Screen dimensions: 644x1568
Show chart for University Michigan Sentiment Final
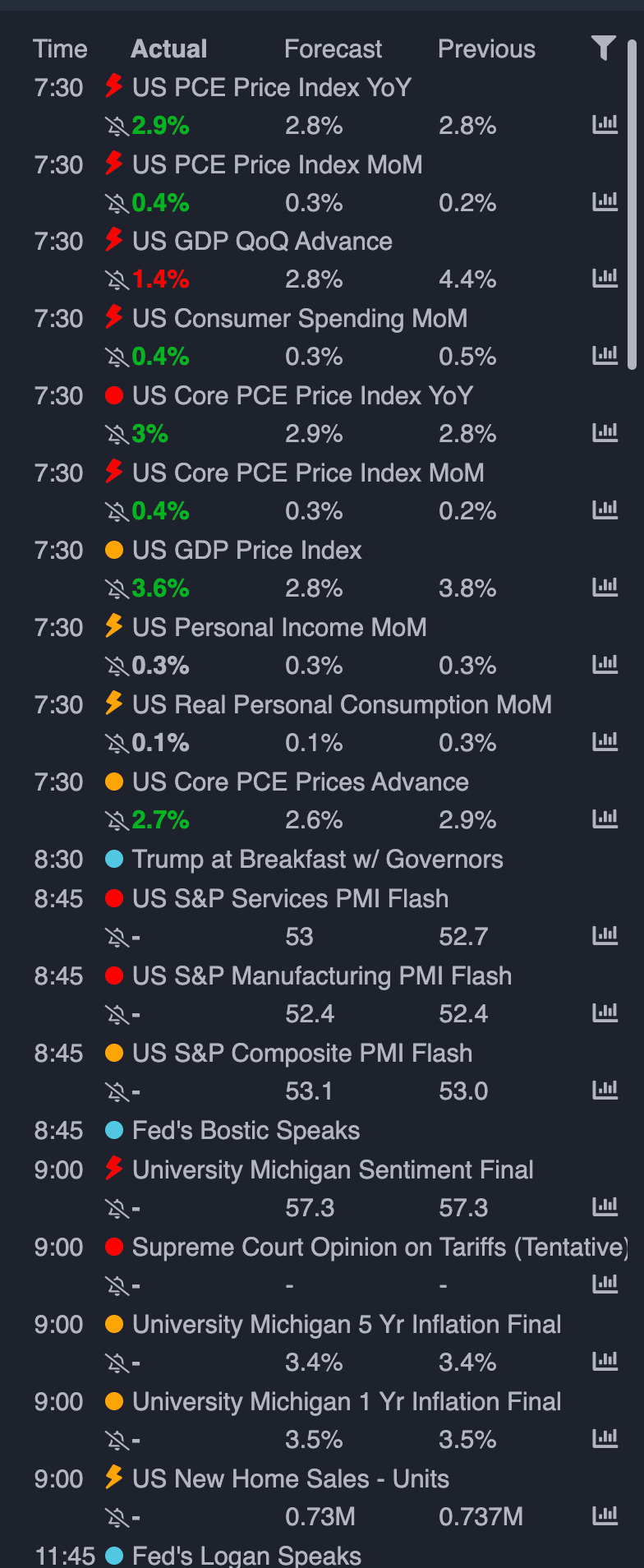coord(605,1206)
